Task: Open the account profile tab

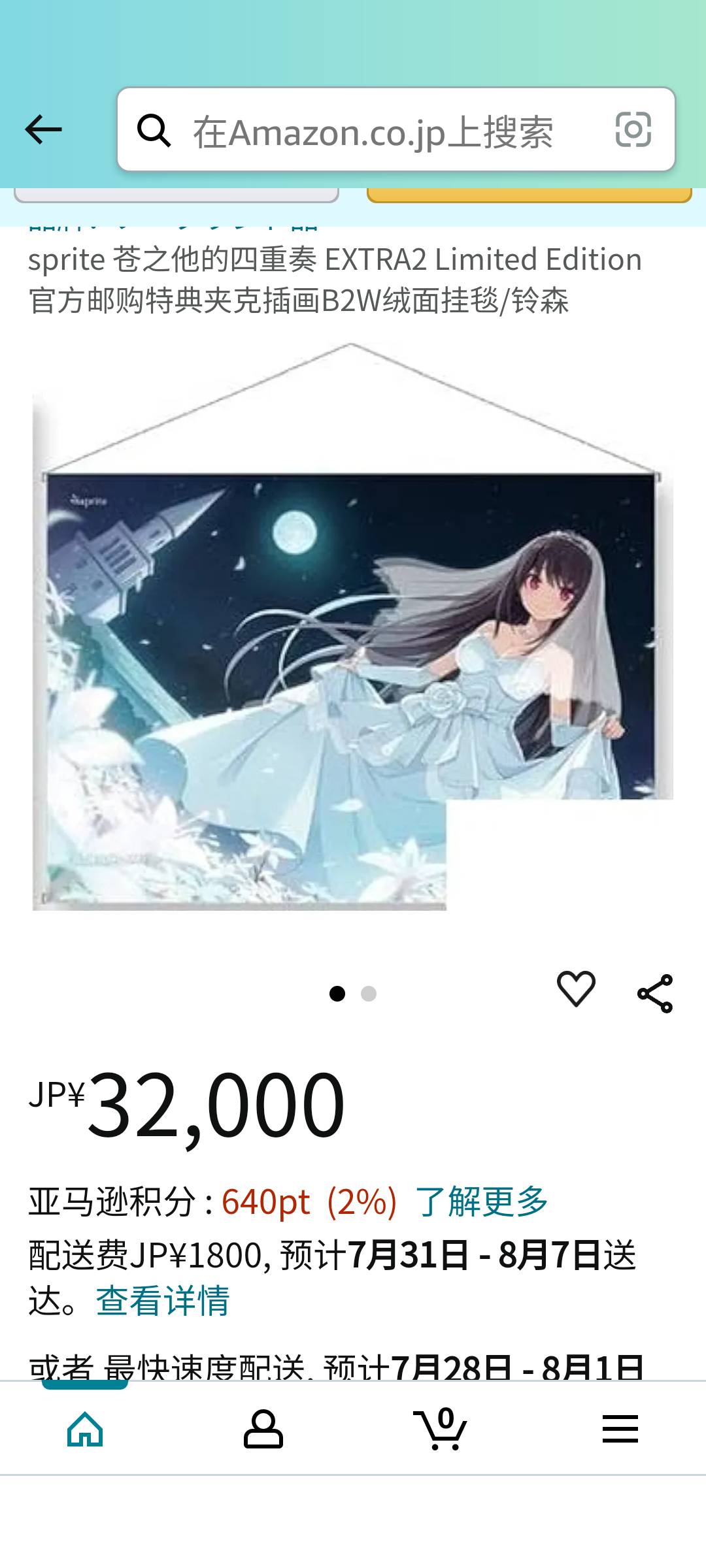Action: [263, 1429]
